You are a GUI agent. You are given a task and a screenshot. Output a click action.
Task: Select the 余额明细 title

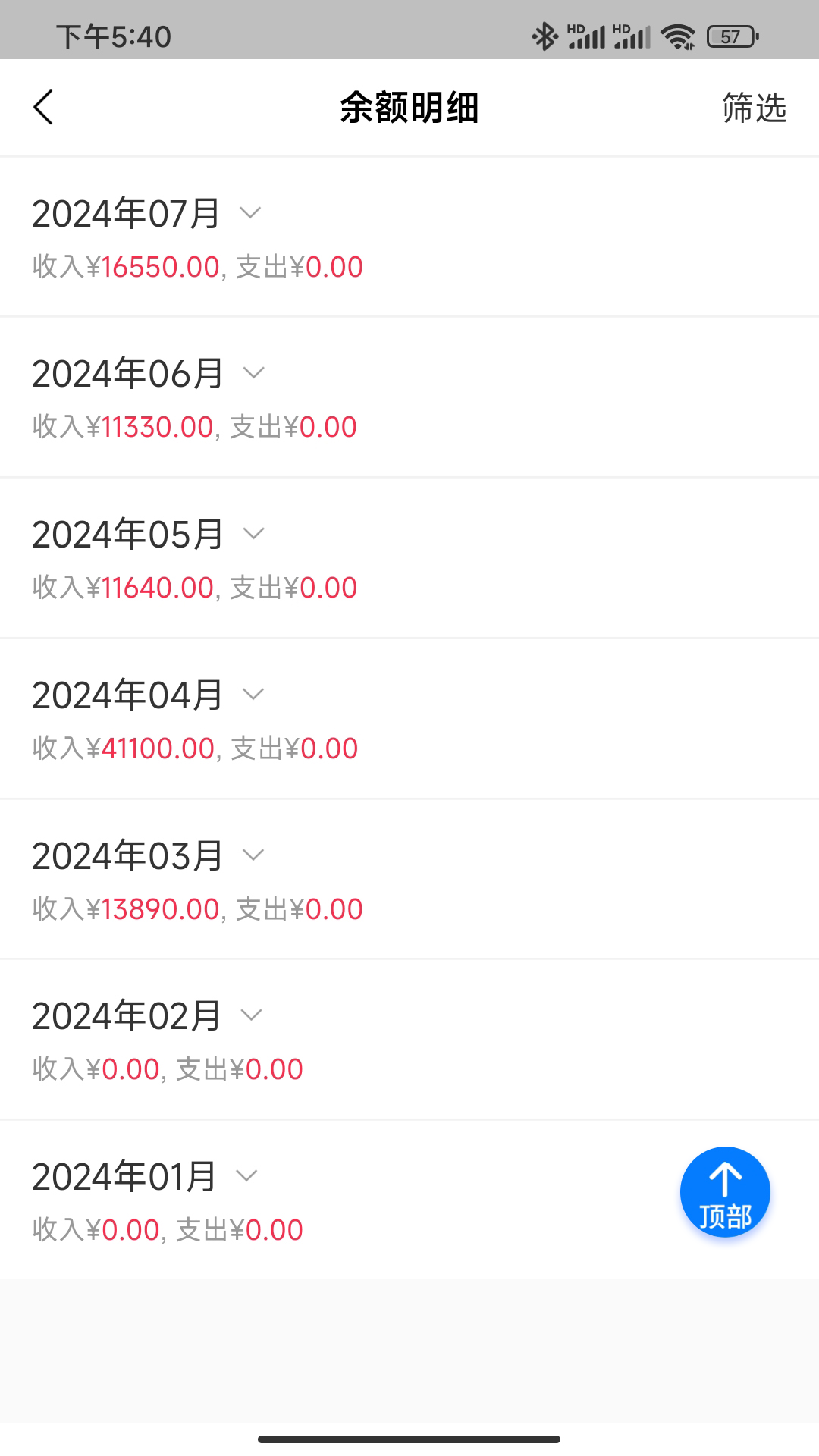(x=409, y=107)
